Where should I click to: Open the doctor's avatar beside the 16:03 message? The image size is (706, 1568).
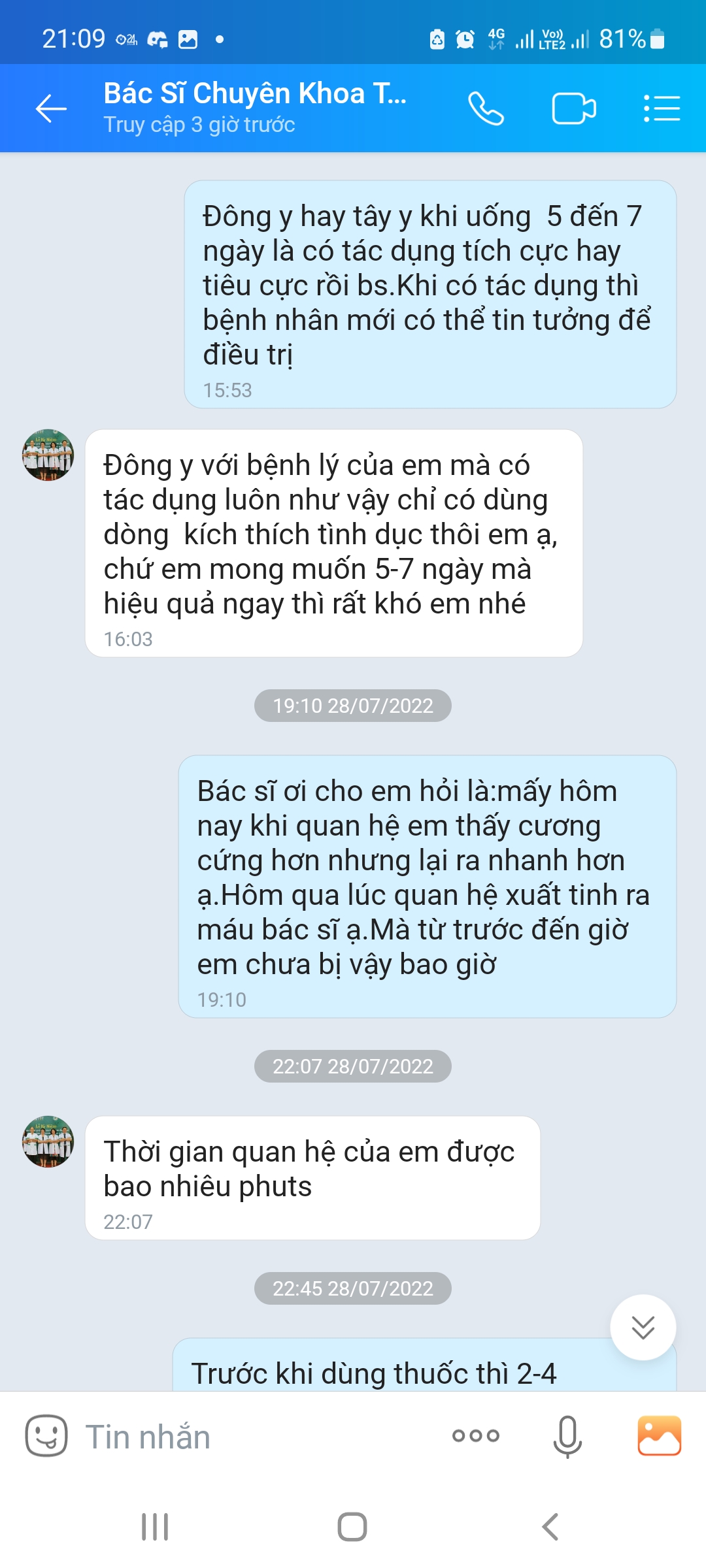[48, 455]
